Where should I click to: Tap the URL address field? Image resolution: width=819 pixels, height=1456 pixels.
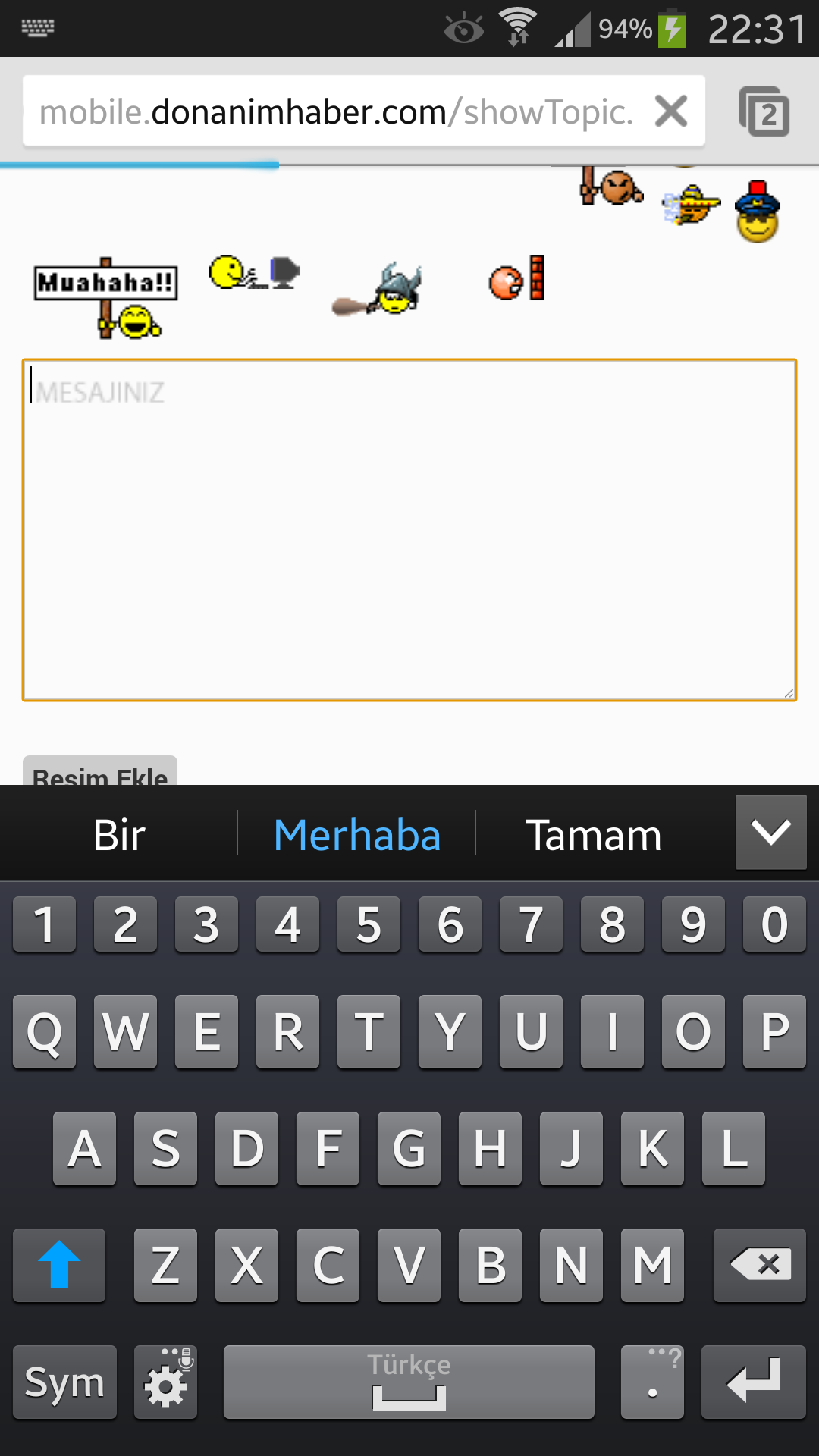[x=337, y=111]
